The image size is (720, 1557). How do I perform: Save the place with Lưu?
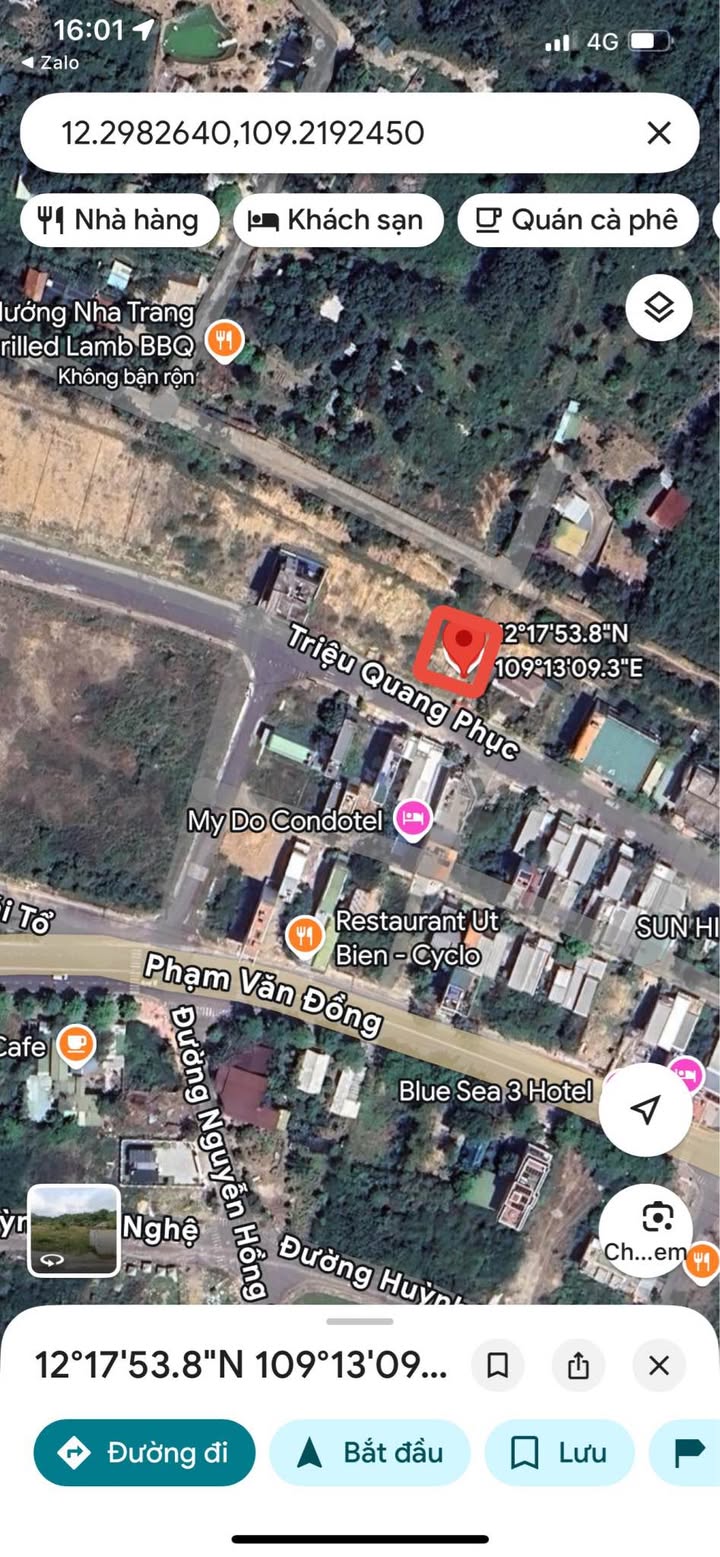560,1452
